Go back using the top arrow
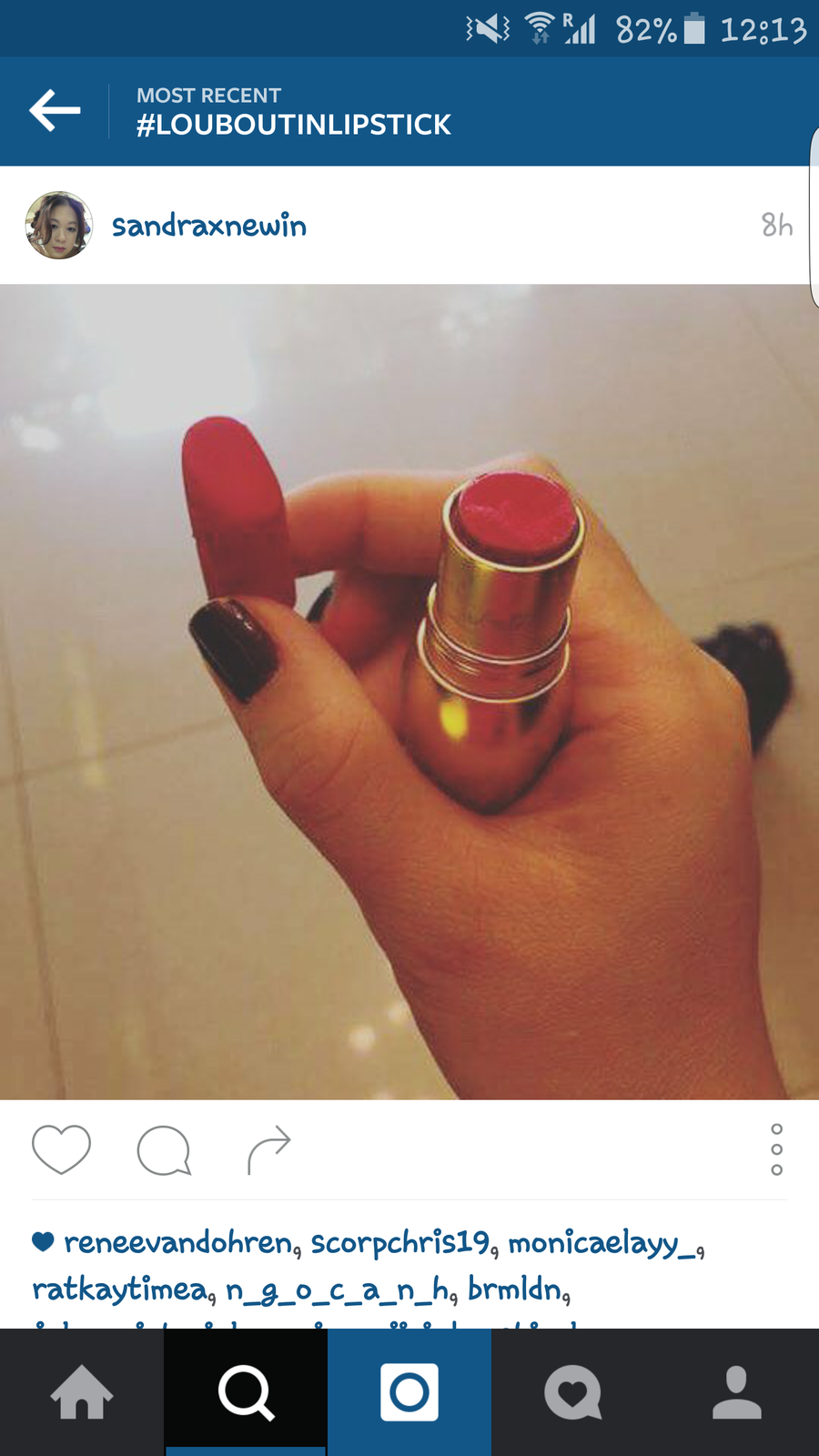Screen dimensions: 819x1456 coord(55,111)
